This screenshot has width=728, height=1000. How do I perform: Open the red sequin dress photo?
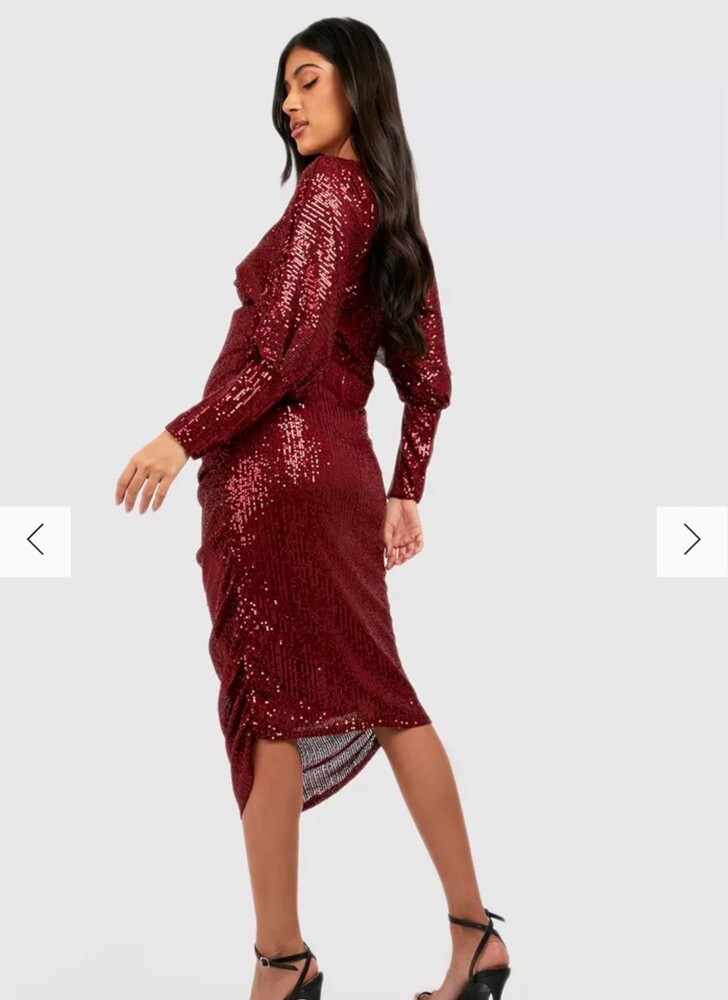coord(330,480)
